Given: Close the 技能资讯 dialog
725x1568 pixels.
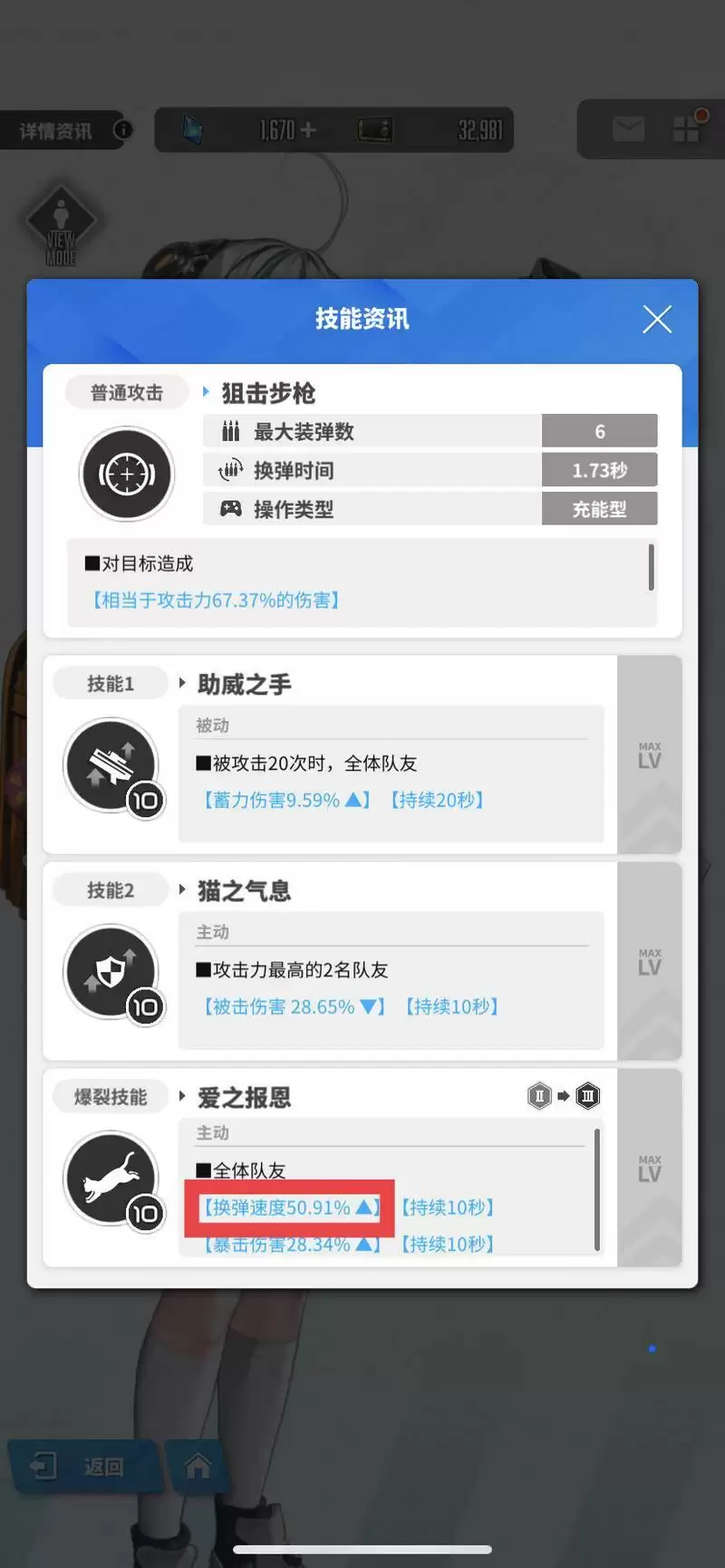Looking at the screenshot, I should coord(656,319).
